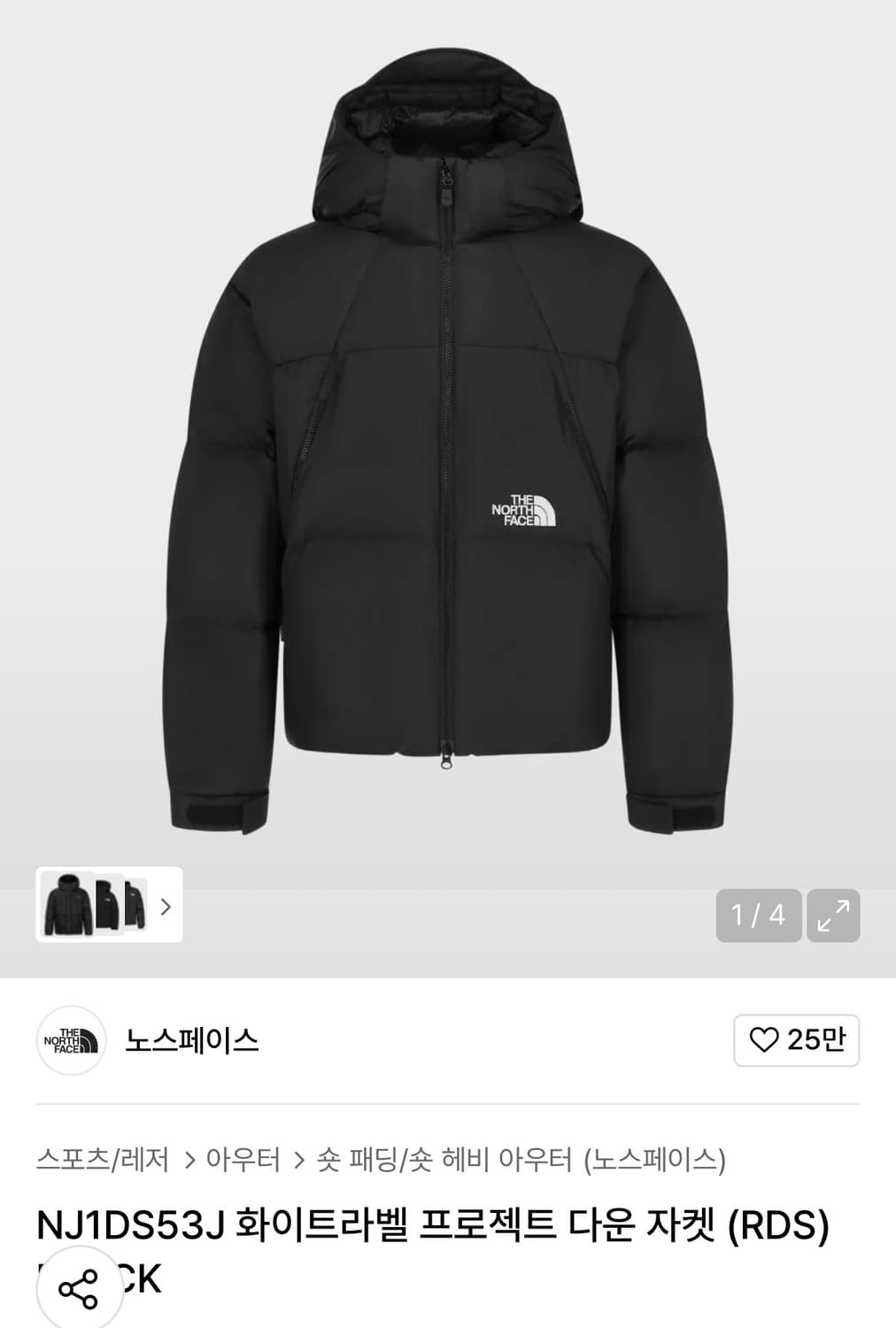The image size is (896, 1328).
Task: Open the 아우터 category link
Action: (243, 1156)
